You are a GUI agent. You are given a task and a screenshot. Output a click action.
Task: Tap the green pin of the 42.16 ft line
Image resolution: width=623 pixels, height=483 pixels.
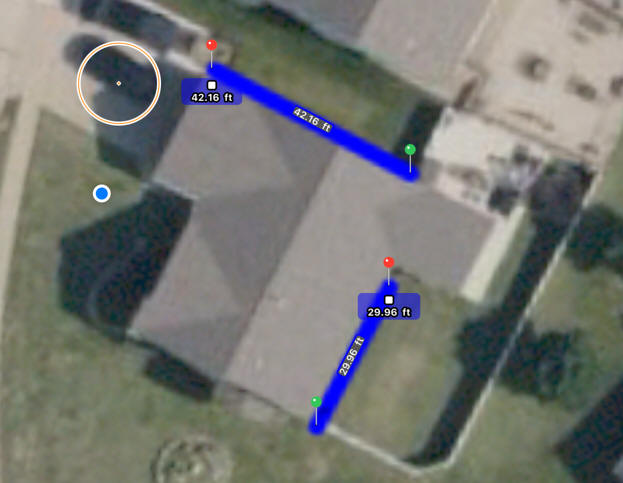pyautogui.click(x=410, y=150)
